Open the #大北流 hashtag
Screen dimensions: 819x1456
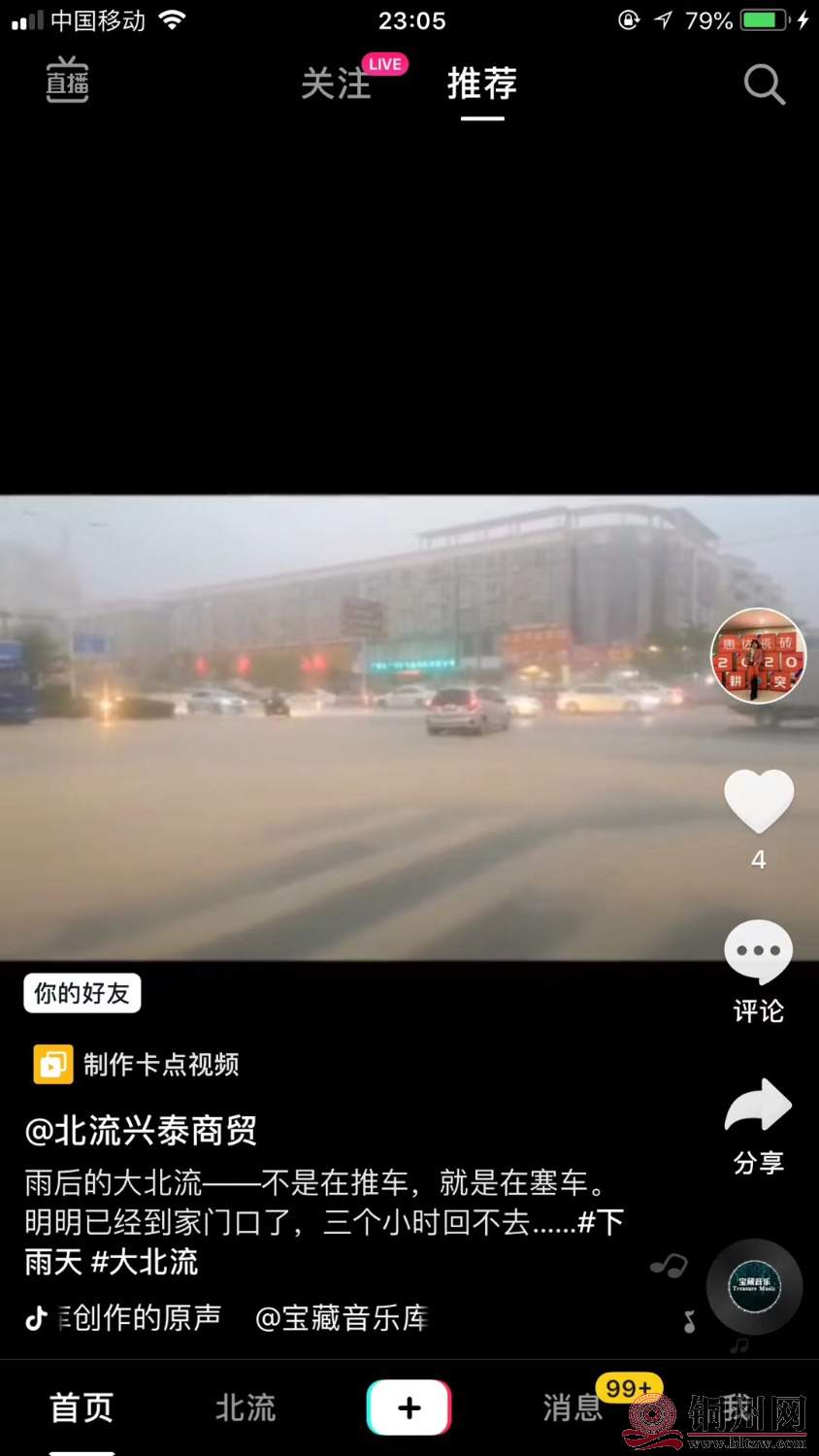point(145,1262)
